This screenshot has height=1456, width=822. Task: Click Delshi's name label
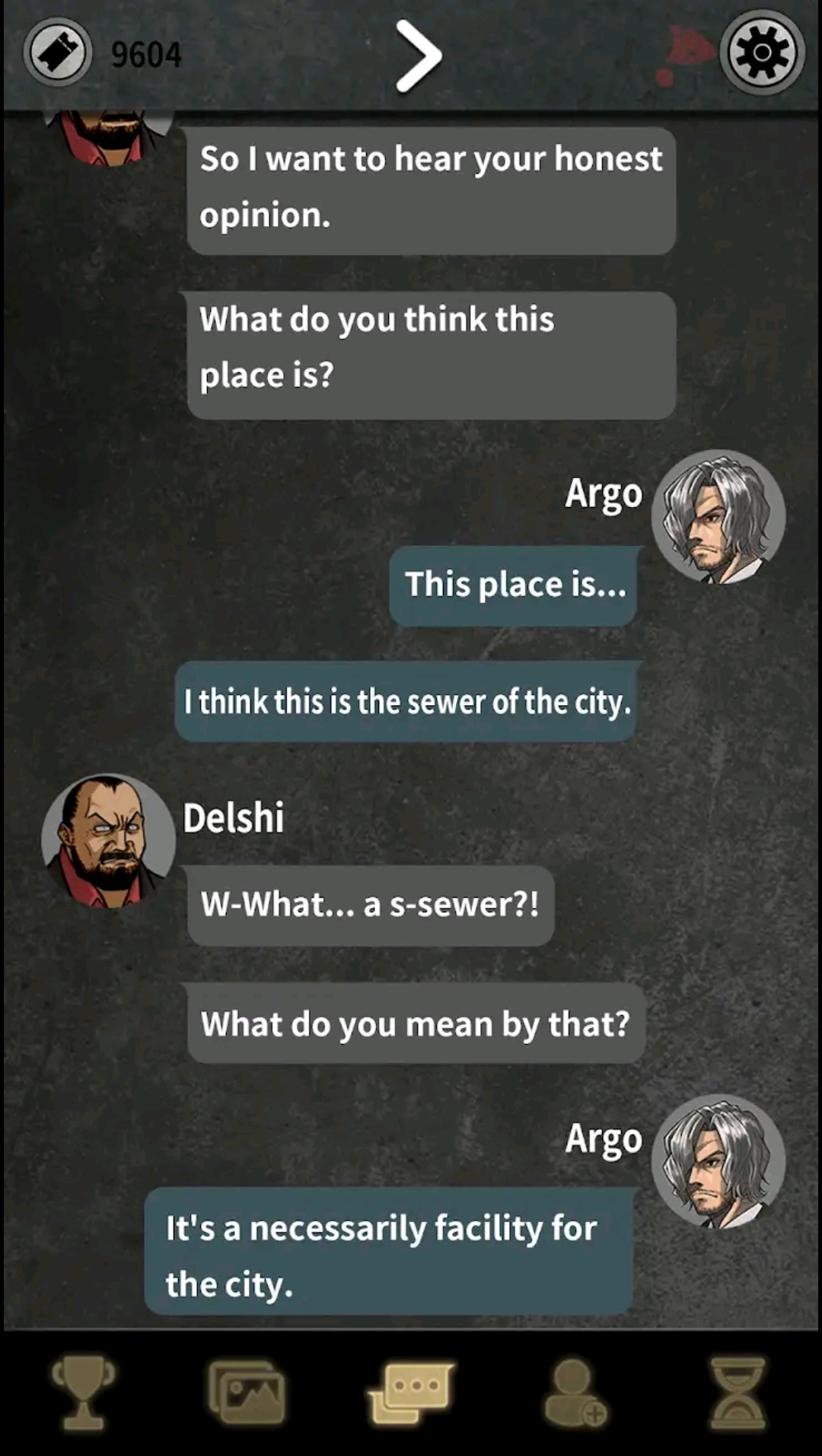click(x=234, y=817)
